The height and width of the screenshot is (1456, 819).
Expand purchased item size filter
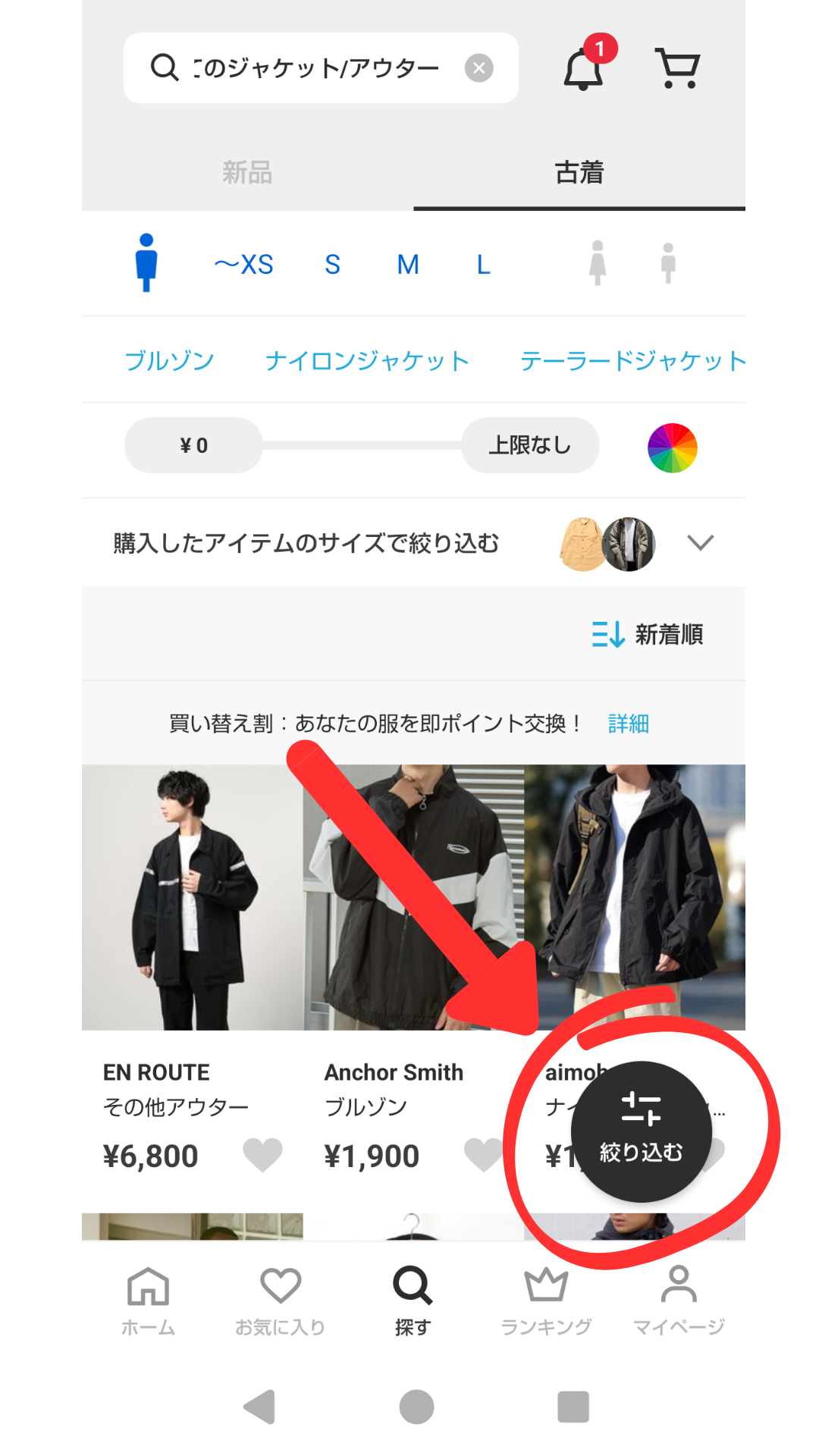[x=700, y=543]
